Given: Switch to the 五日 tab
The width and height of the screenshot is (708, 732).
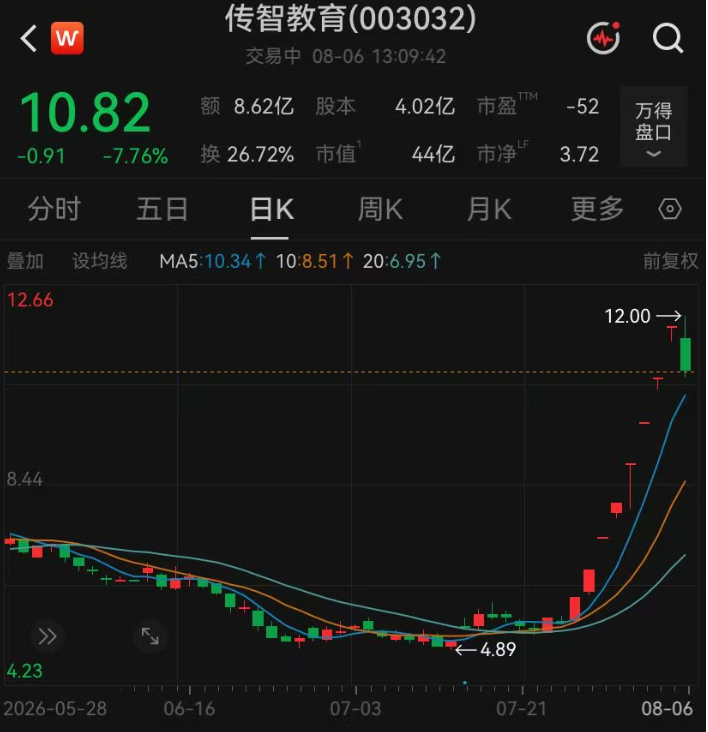Looking at the screenshot, I should [x=162, y=209].
